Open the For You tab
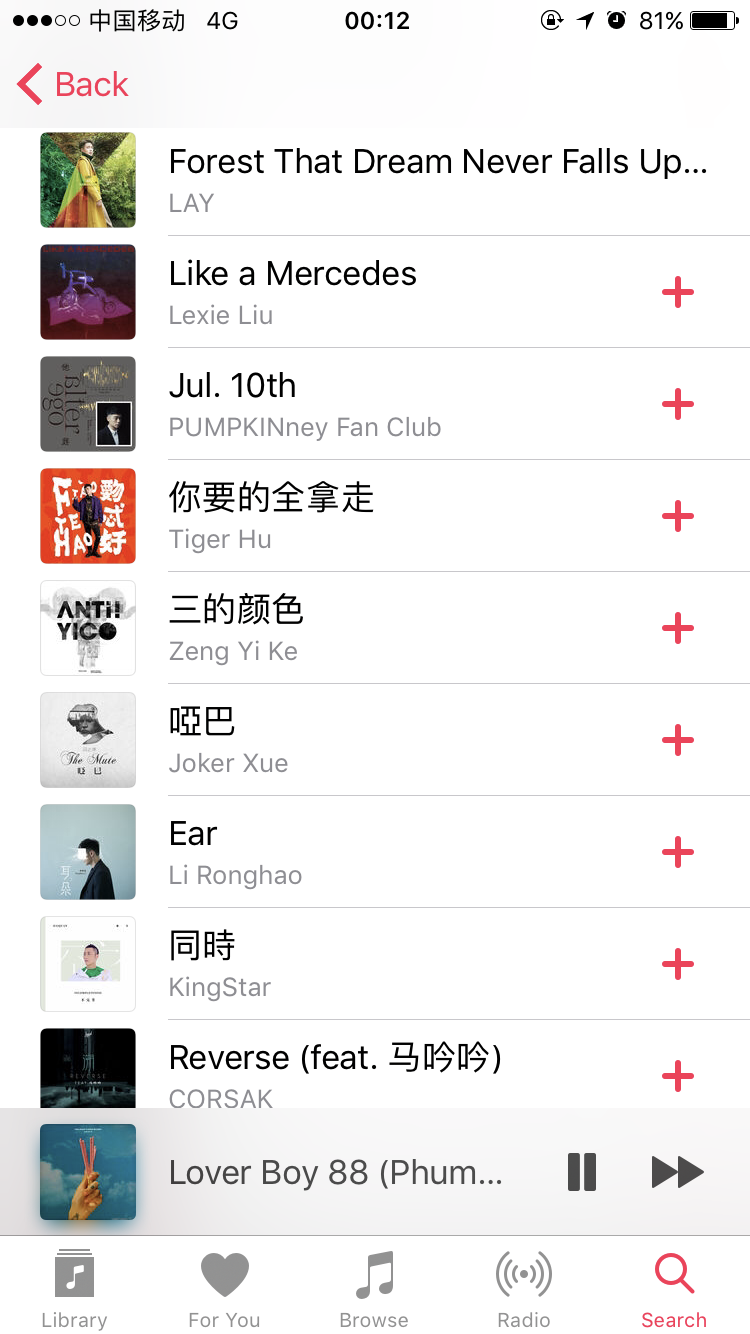The width and height of the screenshot is (750, 1334). tap(224, 1288)
